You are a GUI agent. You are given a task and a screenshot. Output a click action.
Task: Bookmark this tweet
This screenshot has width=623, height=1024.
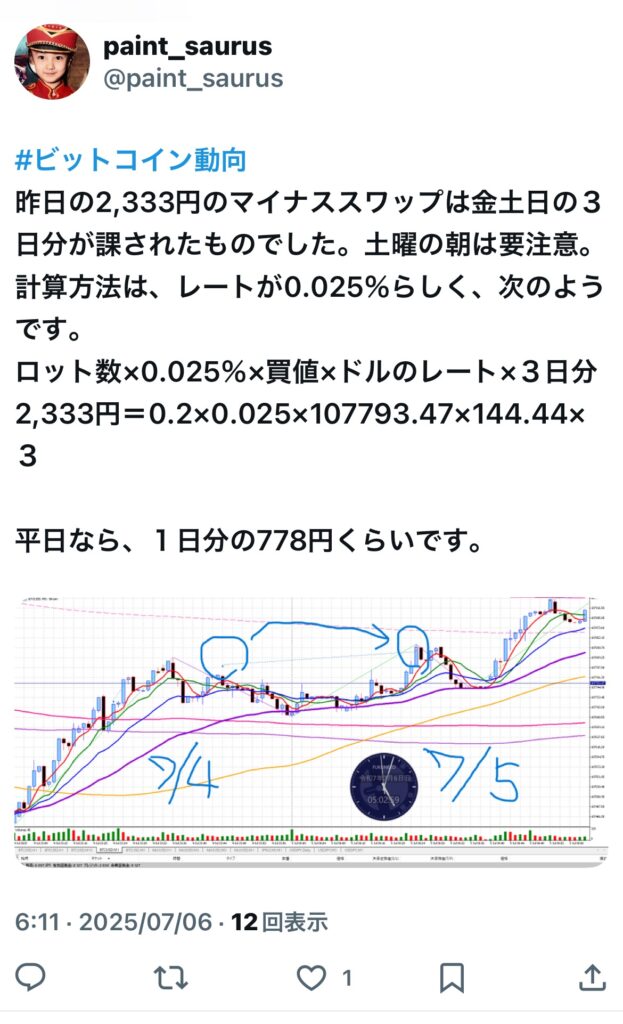[x=452, y=978]
